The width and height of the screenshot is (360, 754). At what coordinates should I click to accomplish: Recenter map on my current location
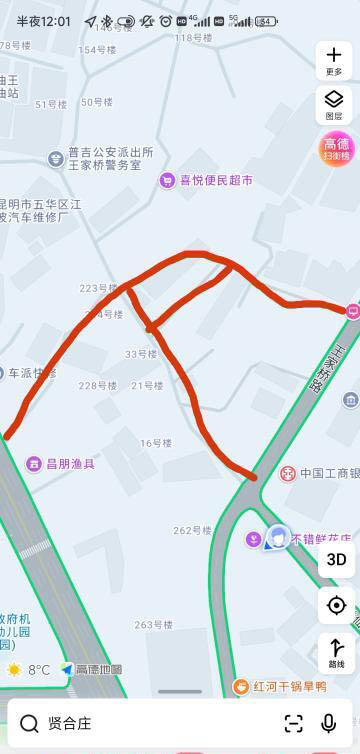(x=336, y=605)
